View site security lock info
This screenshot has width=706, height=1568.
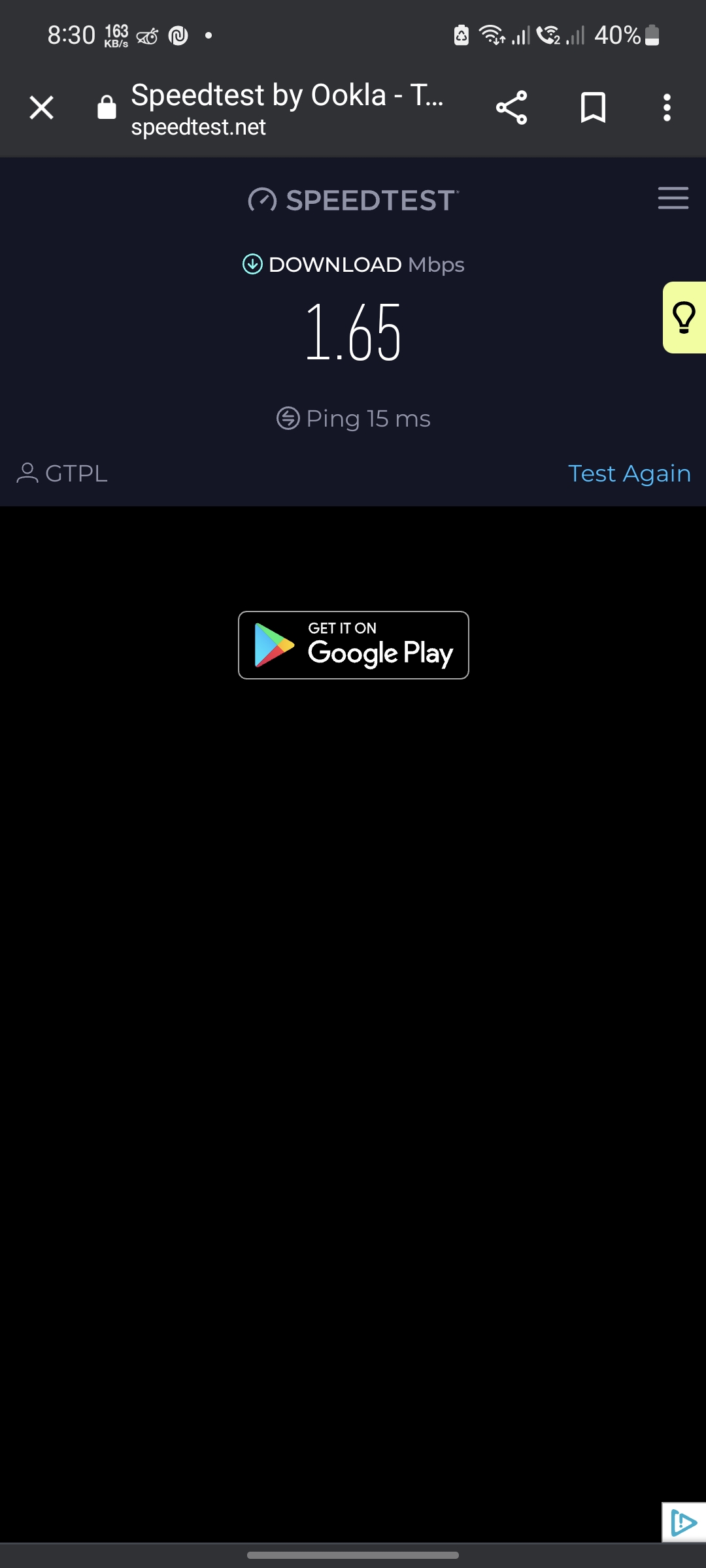point(107,108)
